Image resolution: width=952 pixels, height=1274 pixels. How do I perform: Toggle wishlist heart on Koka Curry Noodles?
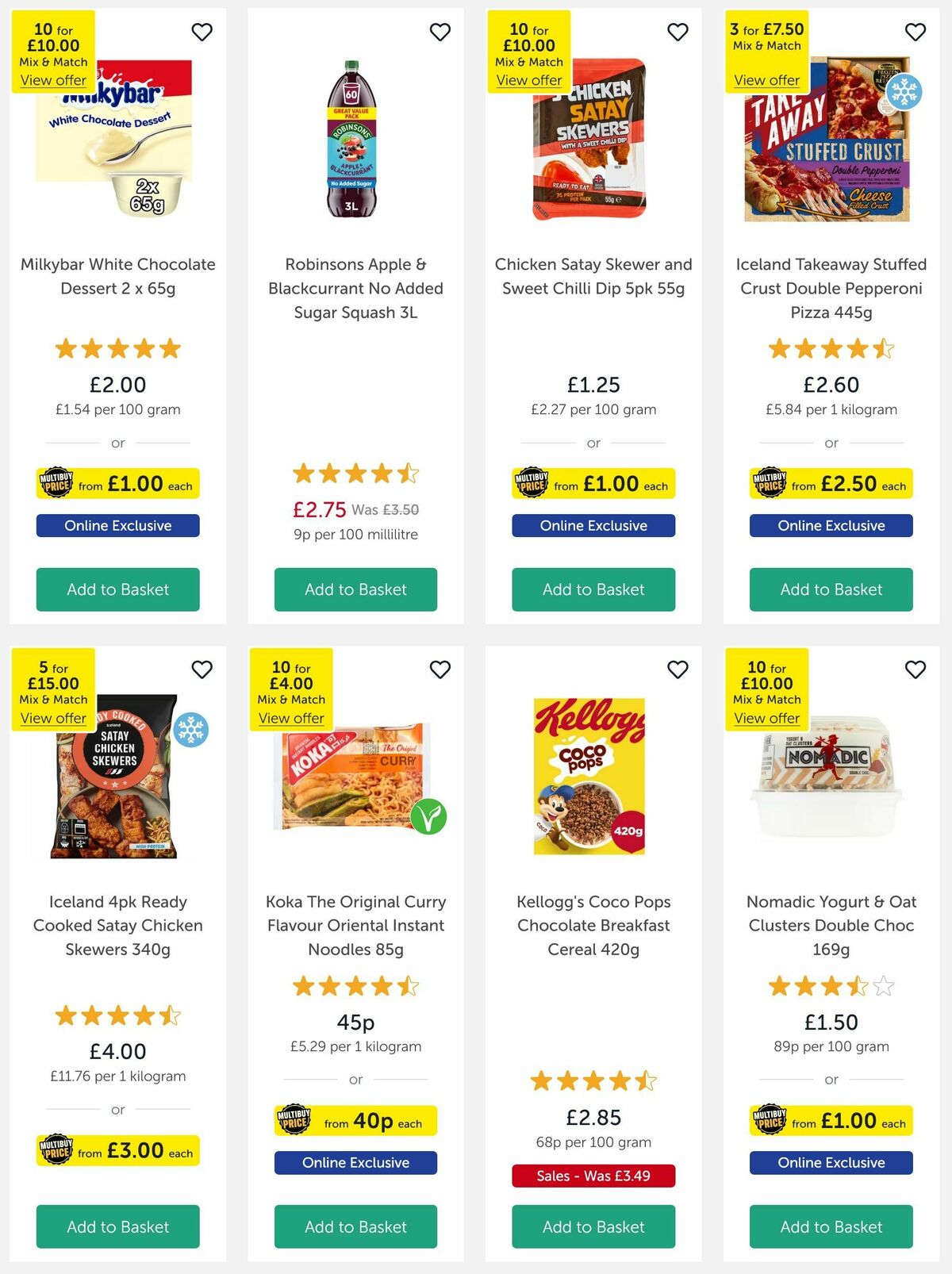tap(440, 669)
